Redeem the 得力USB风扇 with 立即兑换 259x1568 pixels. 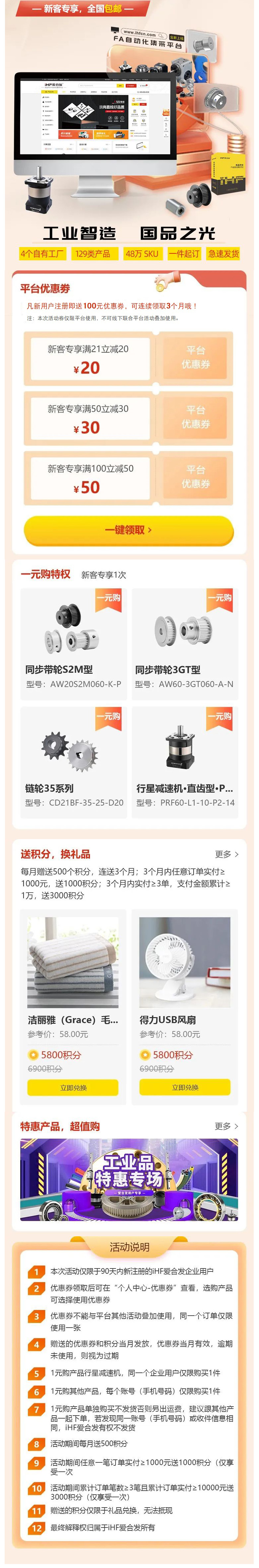pyautogui.click(x=185, y=1087)
